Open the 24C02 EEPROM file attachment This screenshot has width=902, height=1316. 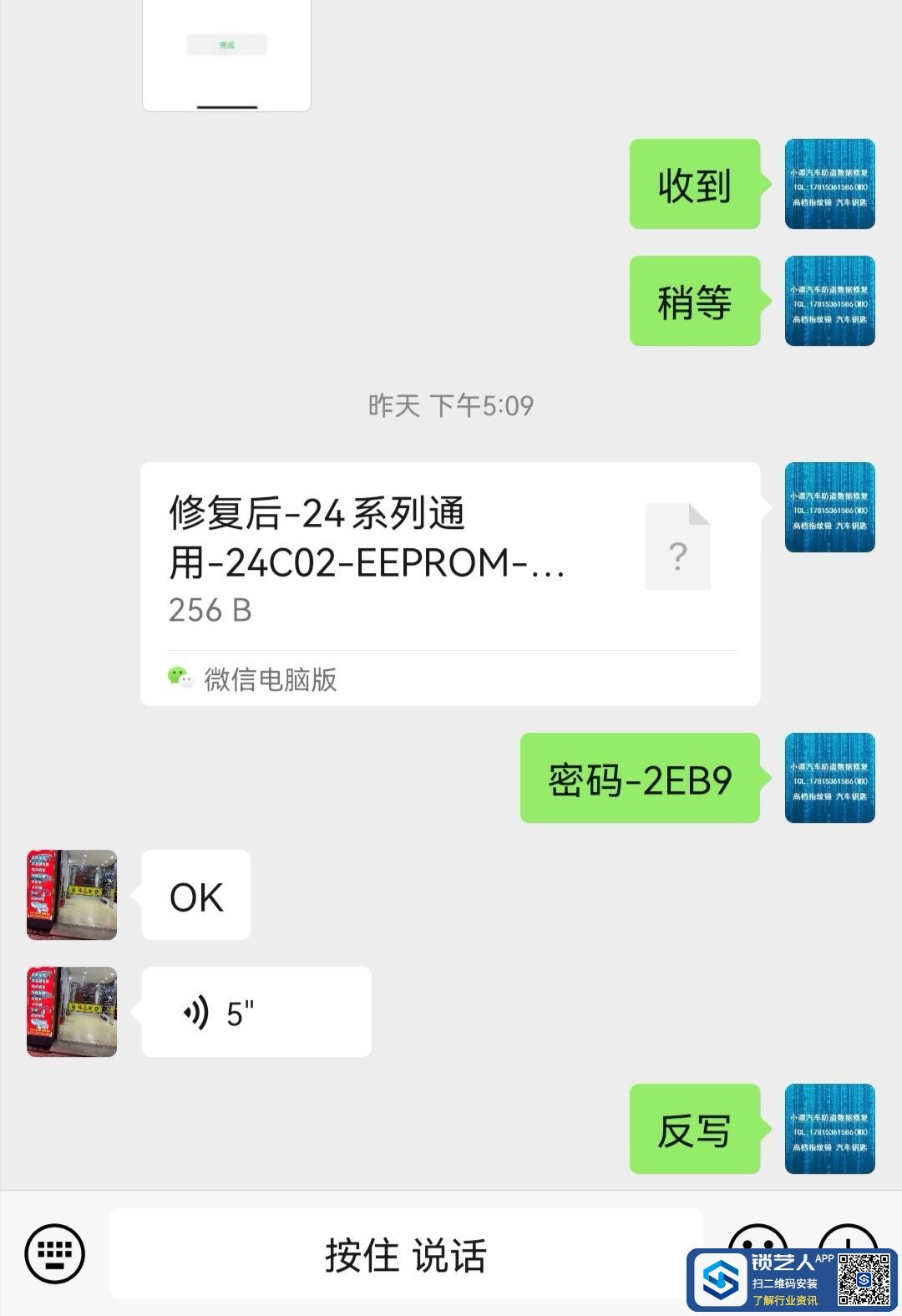click(x=450, y=583)
